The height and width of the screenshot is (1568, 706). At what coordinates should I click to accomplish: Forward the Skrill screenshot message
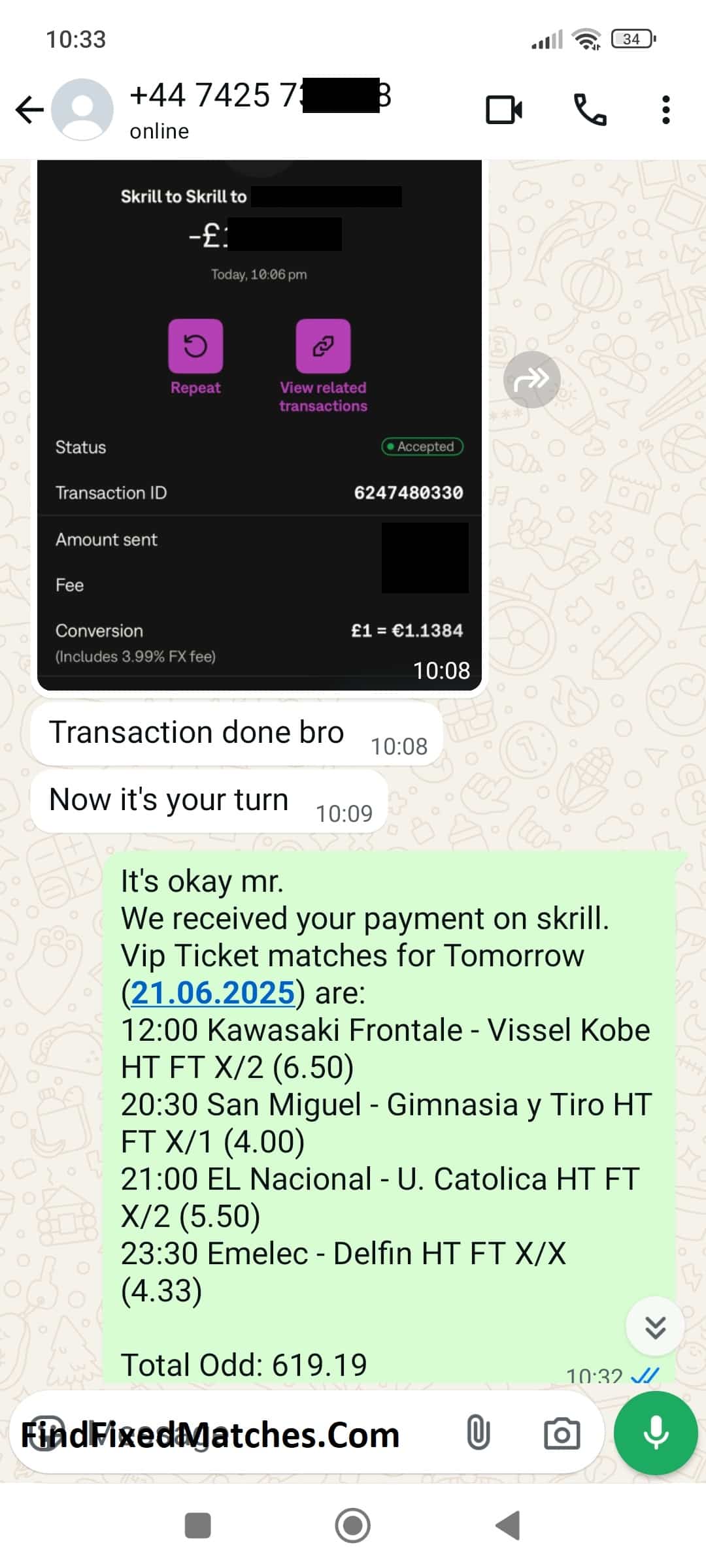pos(531,380)
